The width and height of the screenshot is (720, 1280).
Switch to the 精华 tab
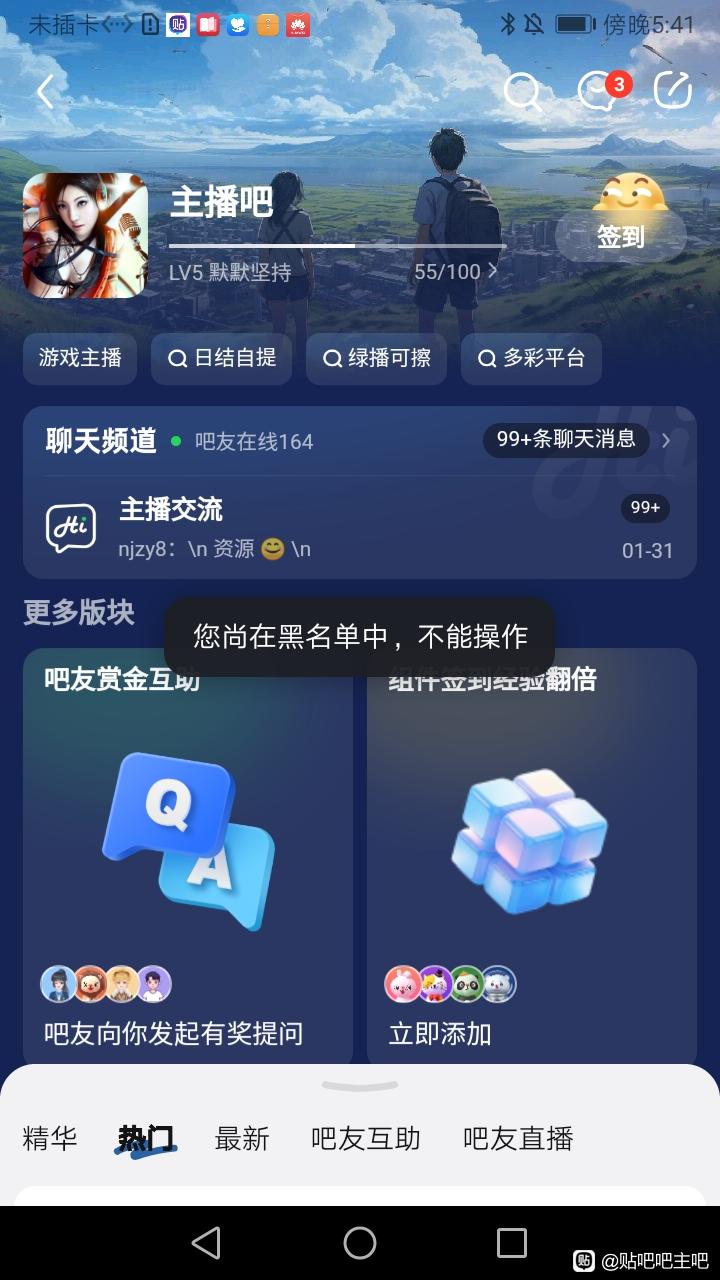point(50,1138)
